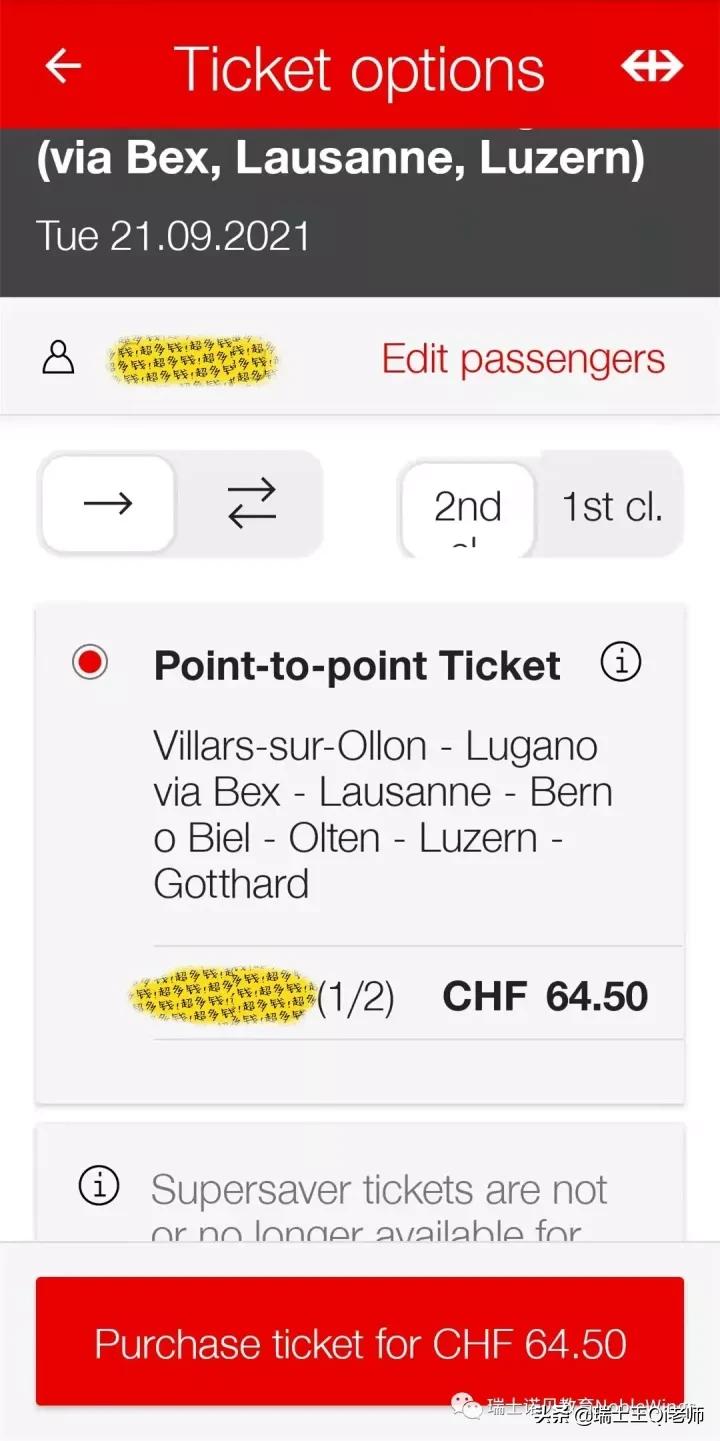This screenshot has width=720, height=1441.
Task: Switch to 1st cl. seating
Action: point(611,506)
